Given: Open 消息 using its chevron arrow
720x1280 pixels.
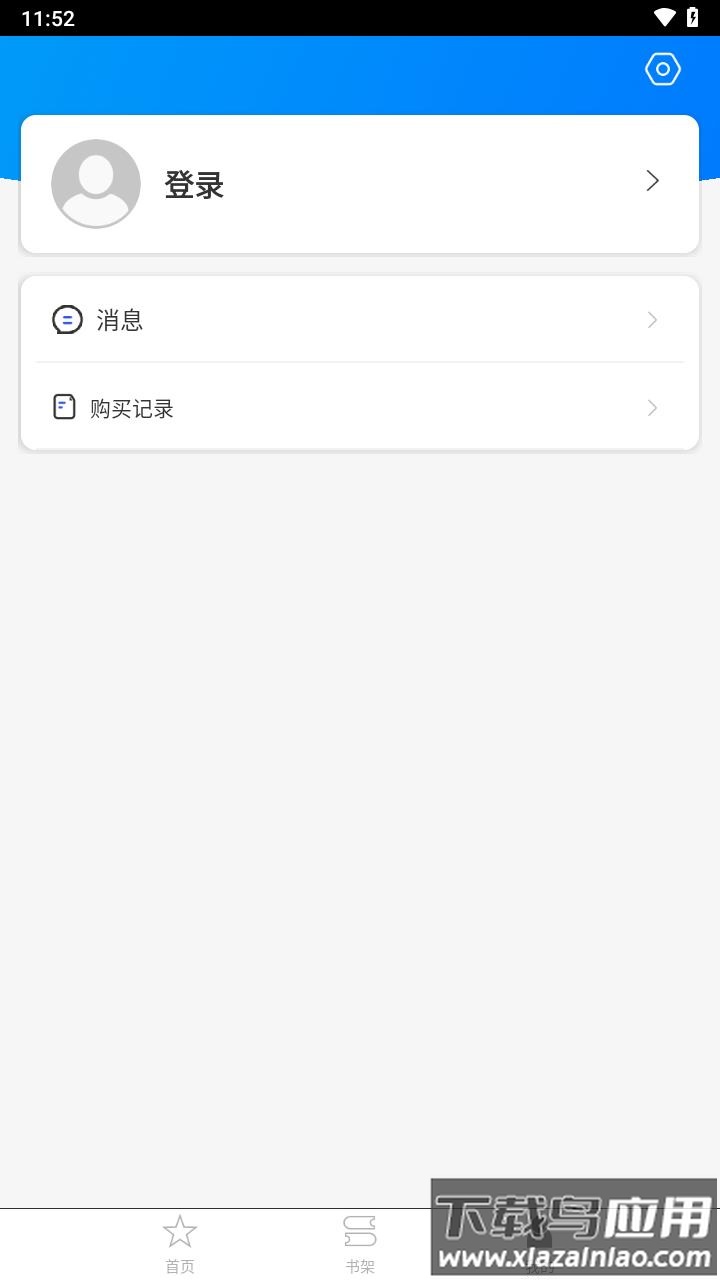Looking at the screenshot, I should (652, 319).
